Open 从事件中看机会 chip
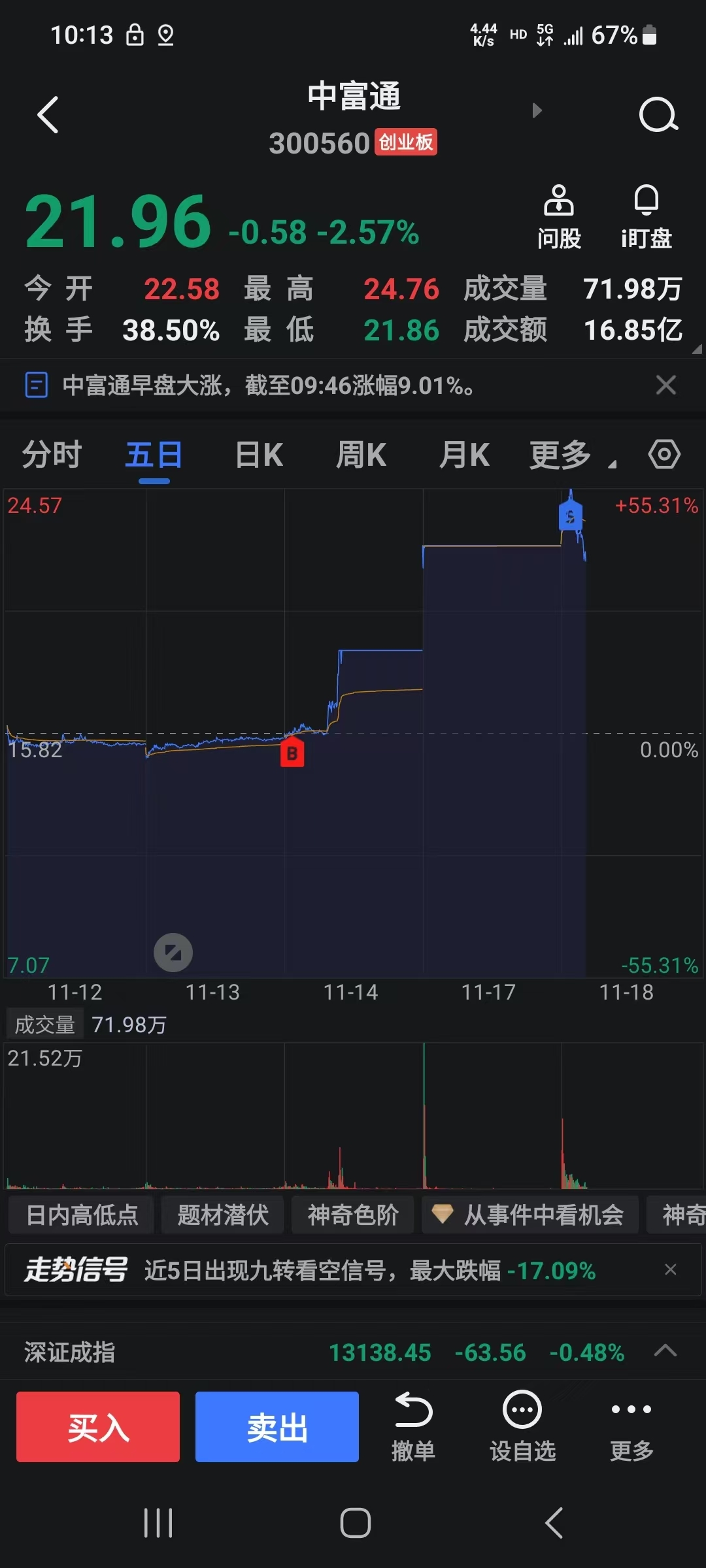Image resolution: width=706 pixels, height=1568 pixels. pyautogui.click(x=530, y=1215)
